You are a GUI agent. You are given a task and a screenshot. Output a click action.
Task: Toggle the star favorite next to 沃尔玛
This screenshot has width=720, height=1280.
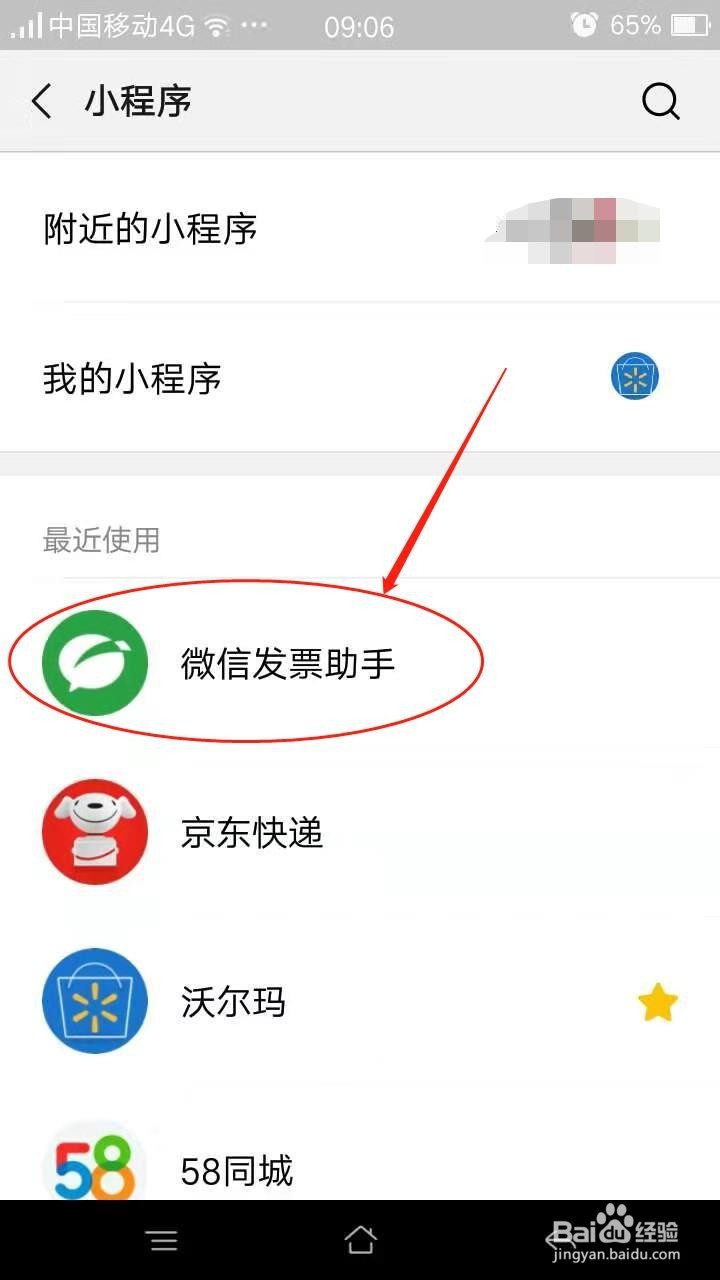pyautogui.click(x=657, y=1000)
